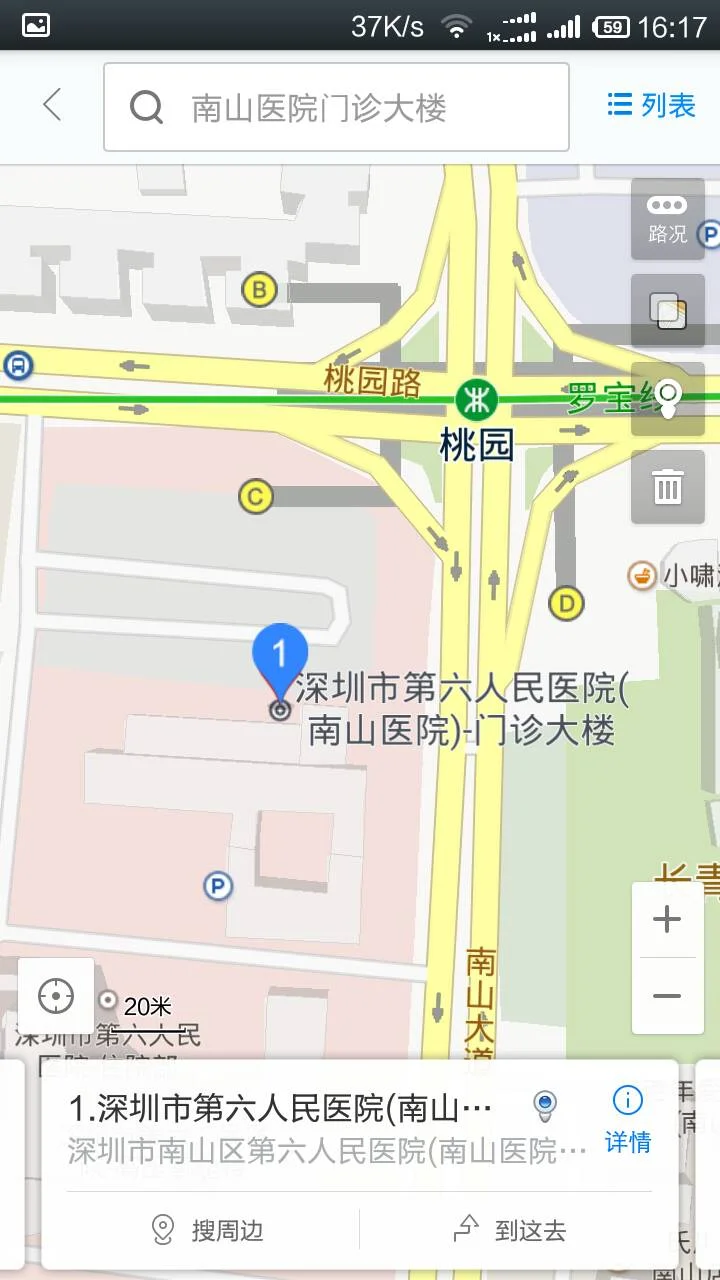Select map marker labeled D
The width and height of the screenshot is (720, 1280).
point(566,604)
